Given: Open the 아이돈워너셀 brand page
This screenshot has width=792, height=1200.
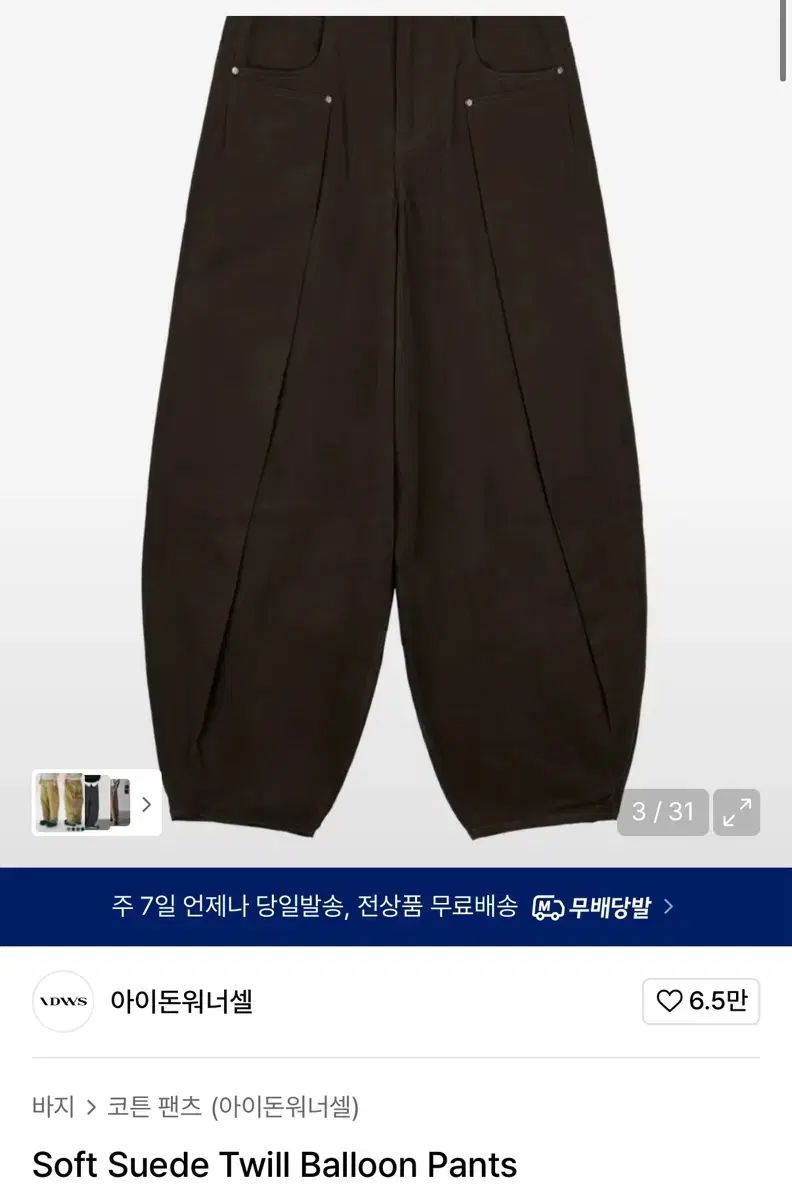Looking at the screenshot, I should (181, 1001).
